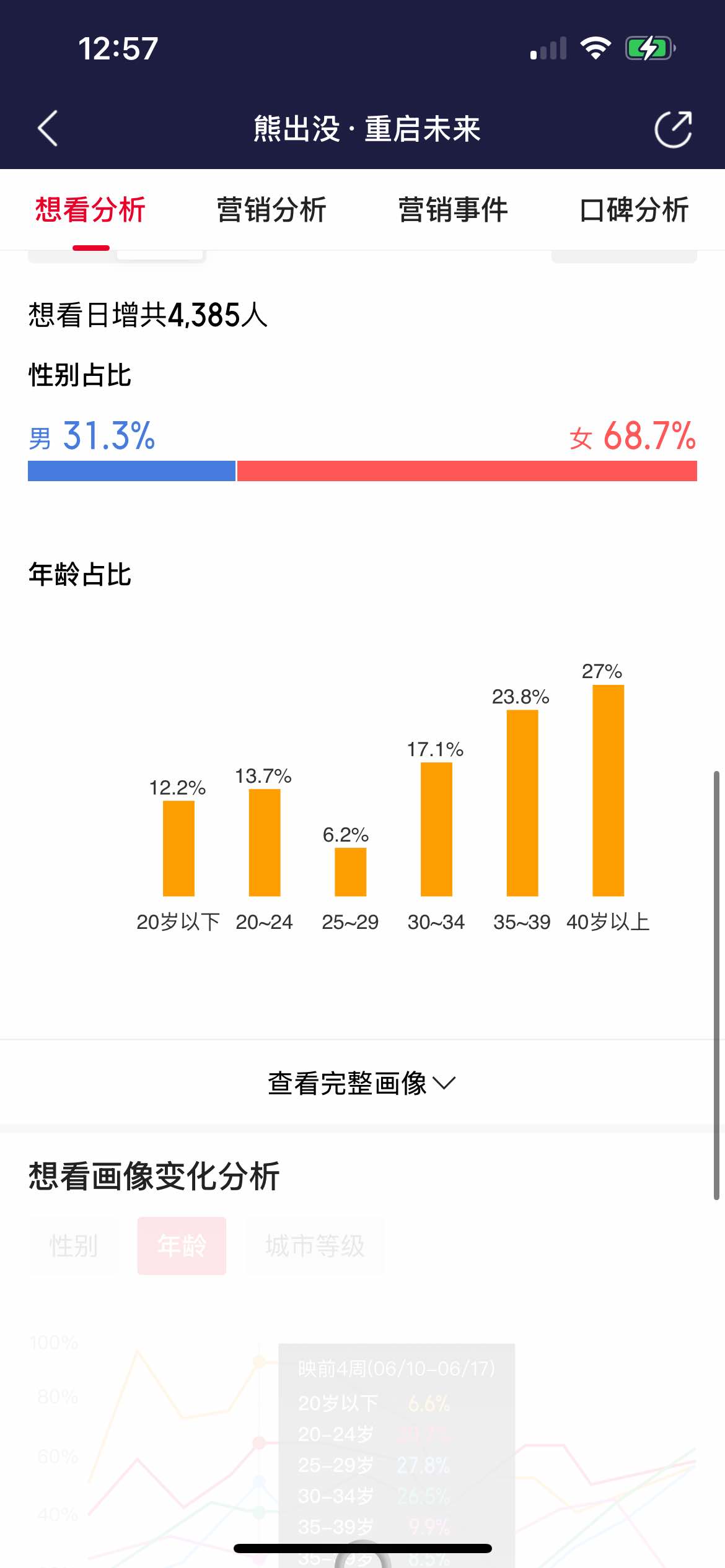Select the 年龄 filter chip
The height and width of the screenshot is (1568, 725).
182,1245
